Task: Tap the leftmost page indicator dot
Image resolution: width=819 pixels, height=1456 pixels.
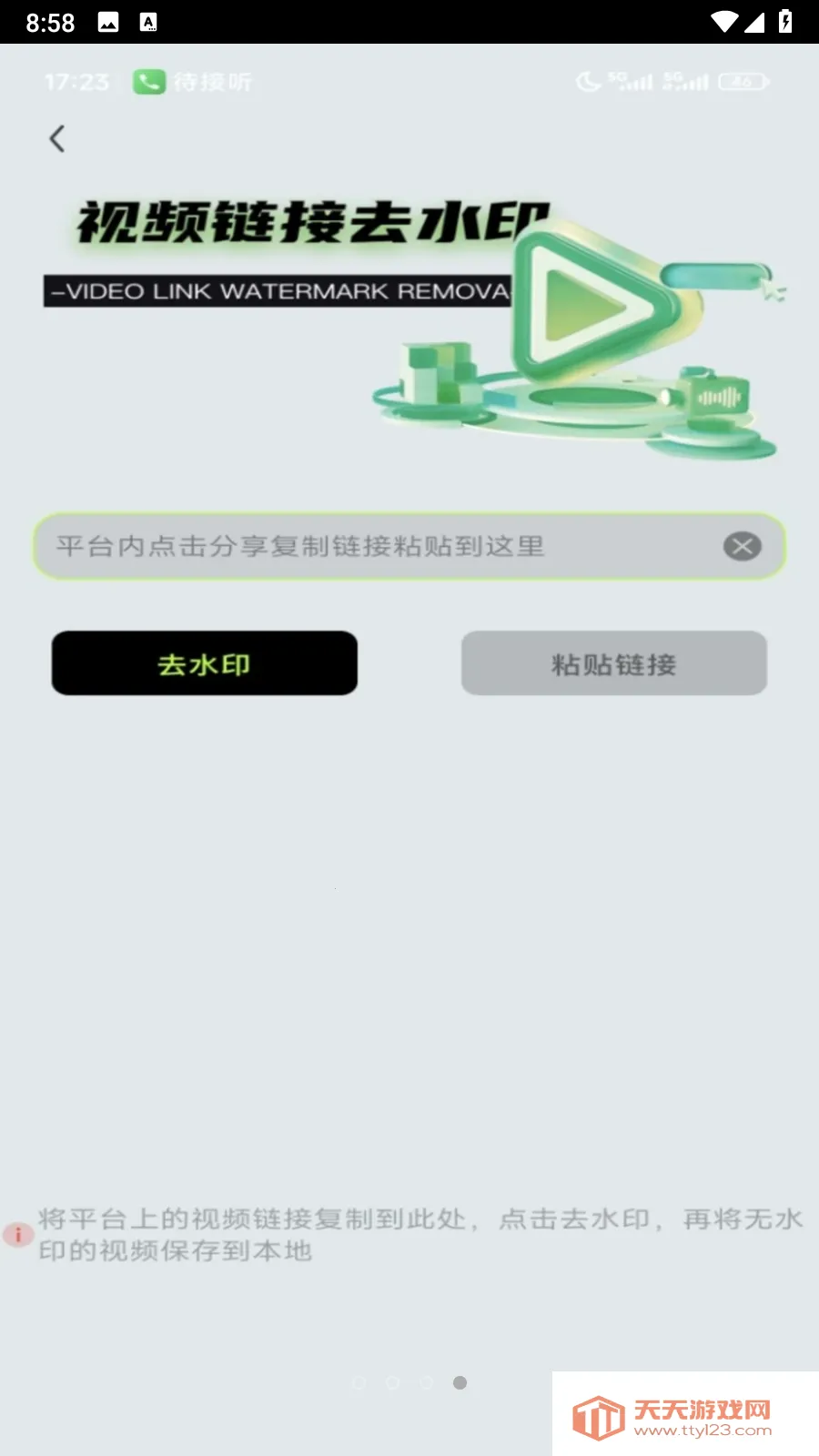Action: tap(358, 1382)
